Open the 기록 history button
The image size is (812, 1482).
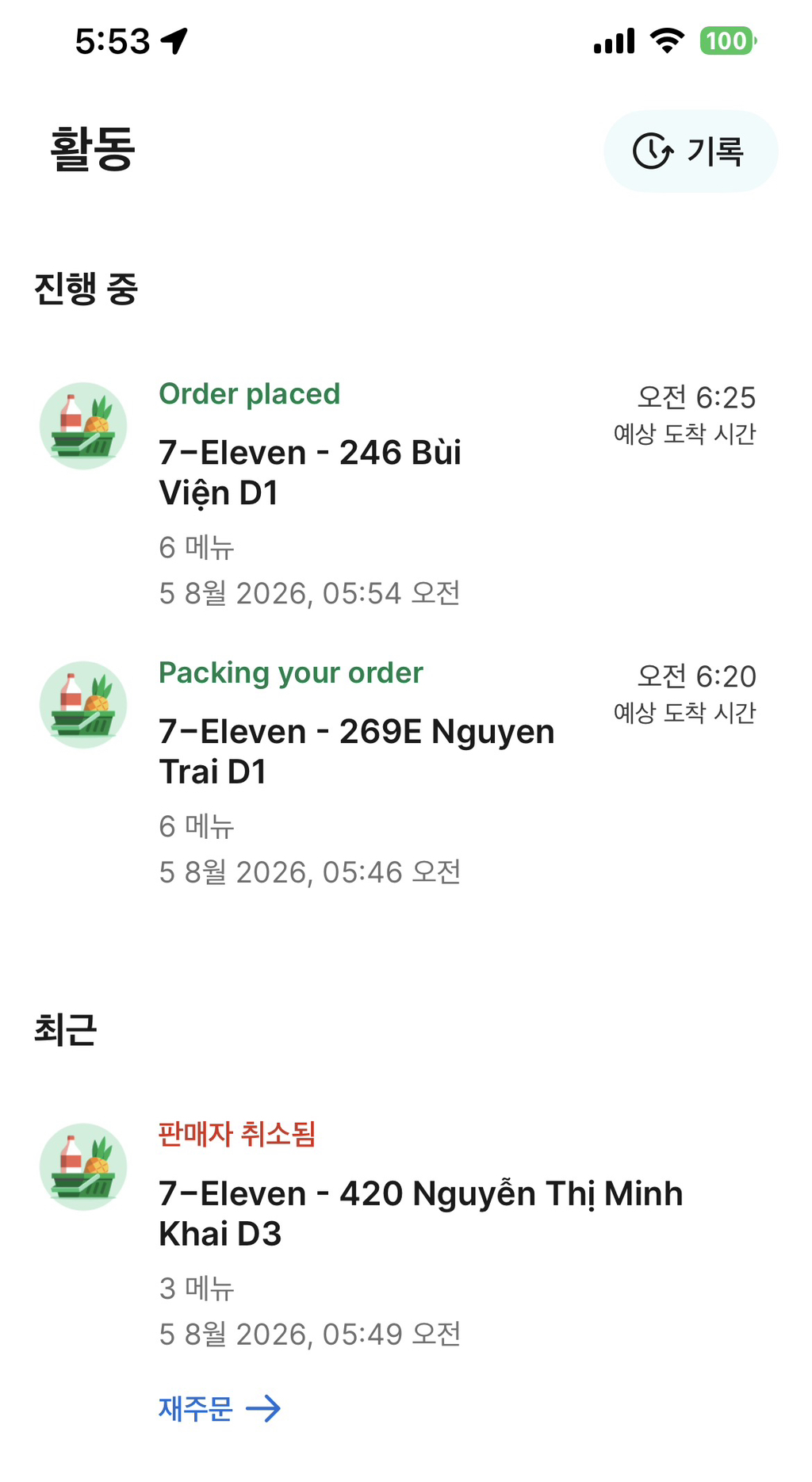(x=690, y=151)
